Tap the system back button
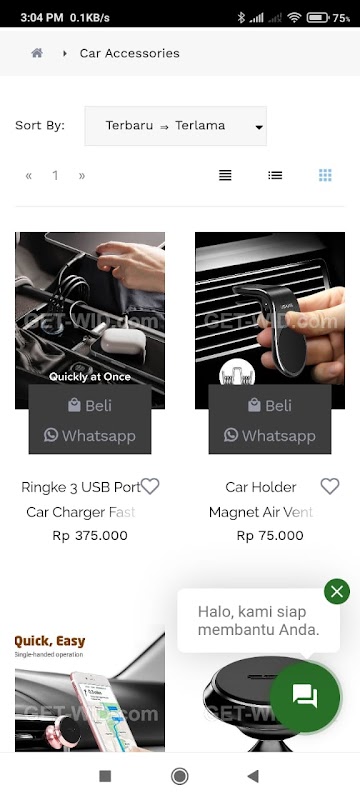This screenshot has height=800, width=360. pyautogui.click(x=253, y=777)
